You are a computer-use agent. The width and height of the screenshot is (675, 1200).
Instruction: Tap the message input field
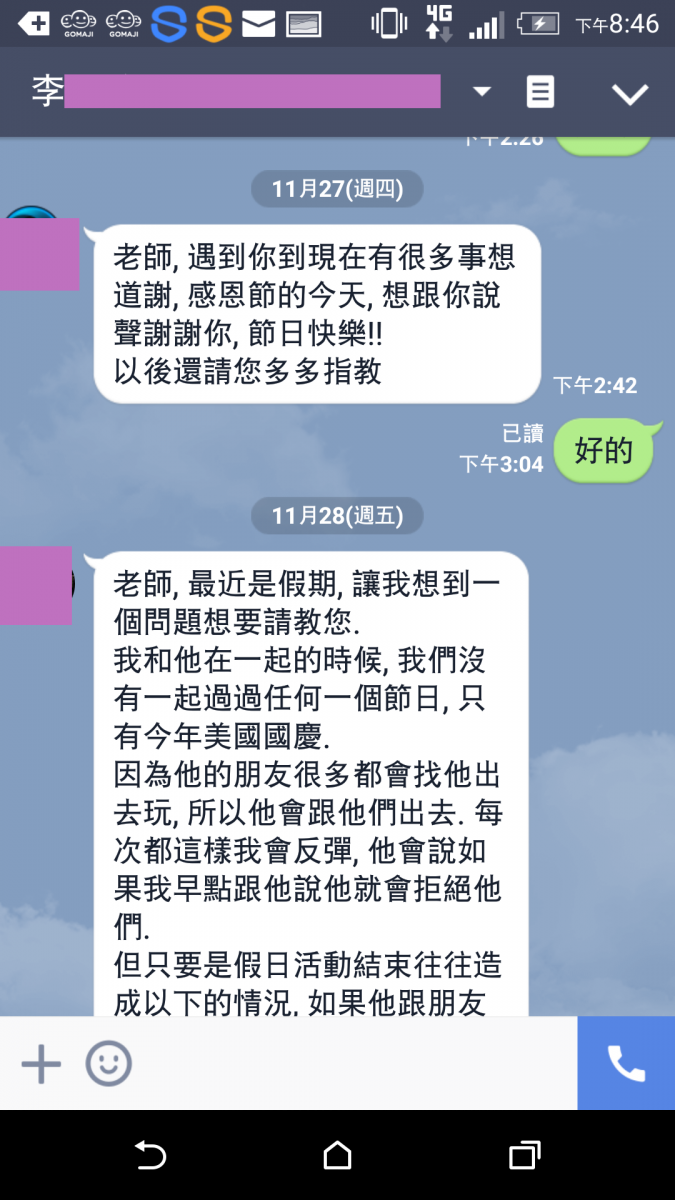coord(350,1064)
